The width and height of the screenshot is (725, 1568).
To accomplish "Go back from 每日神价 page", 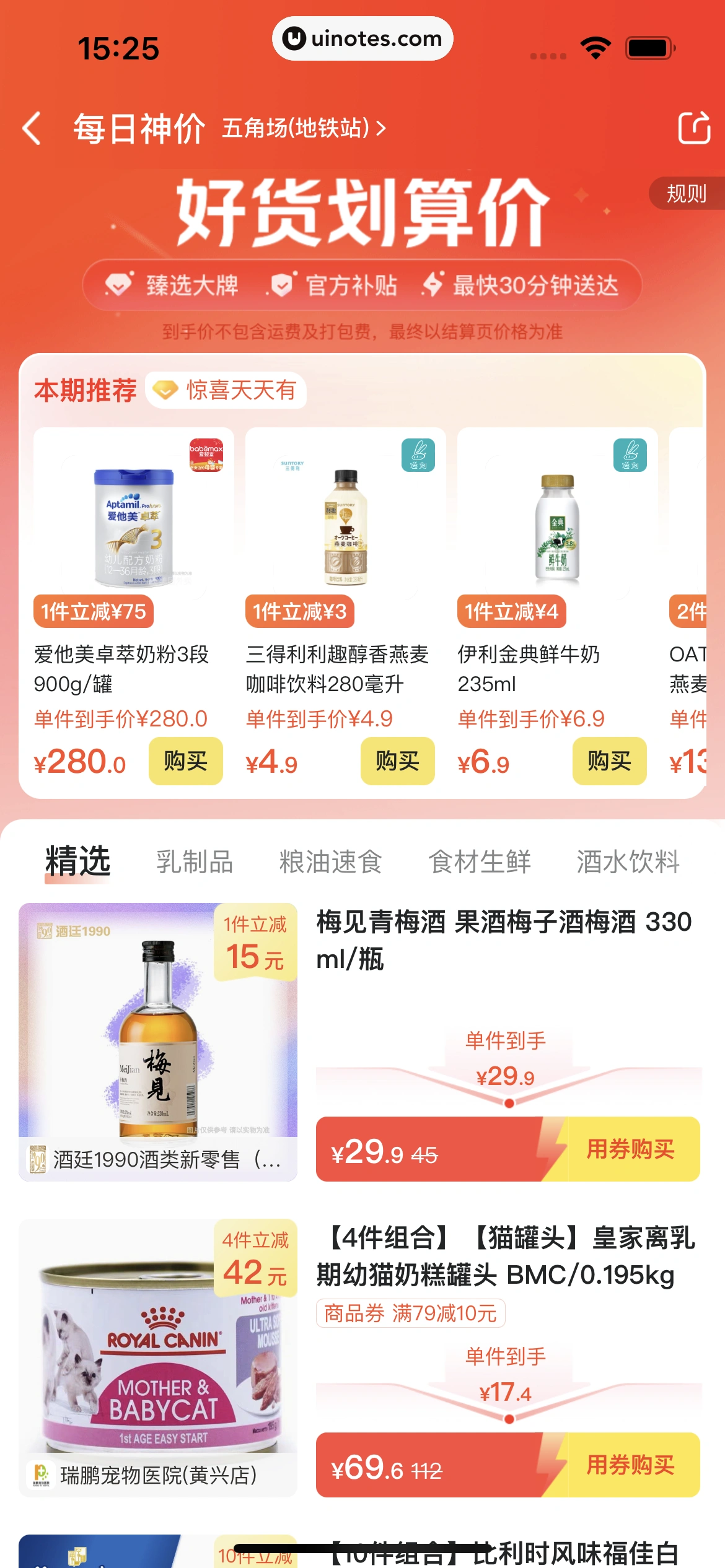I will 32,128.
